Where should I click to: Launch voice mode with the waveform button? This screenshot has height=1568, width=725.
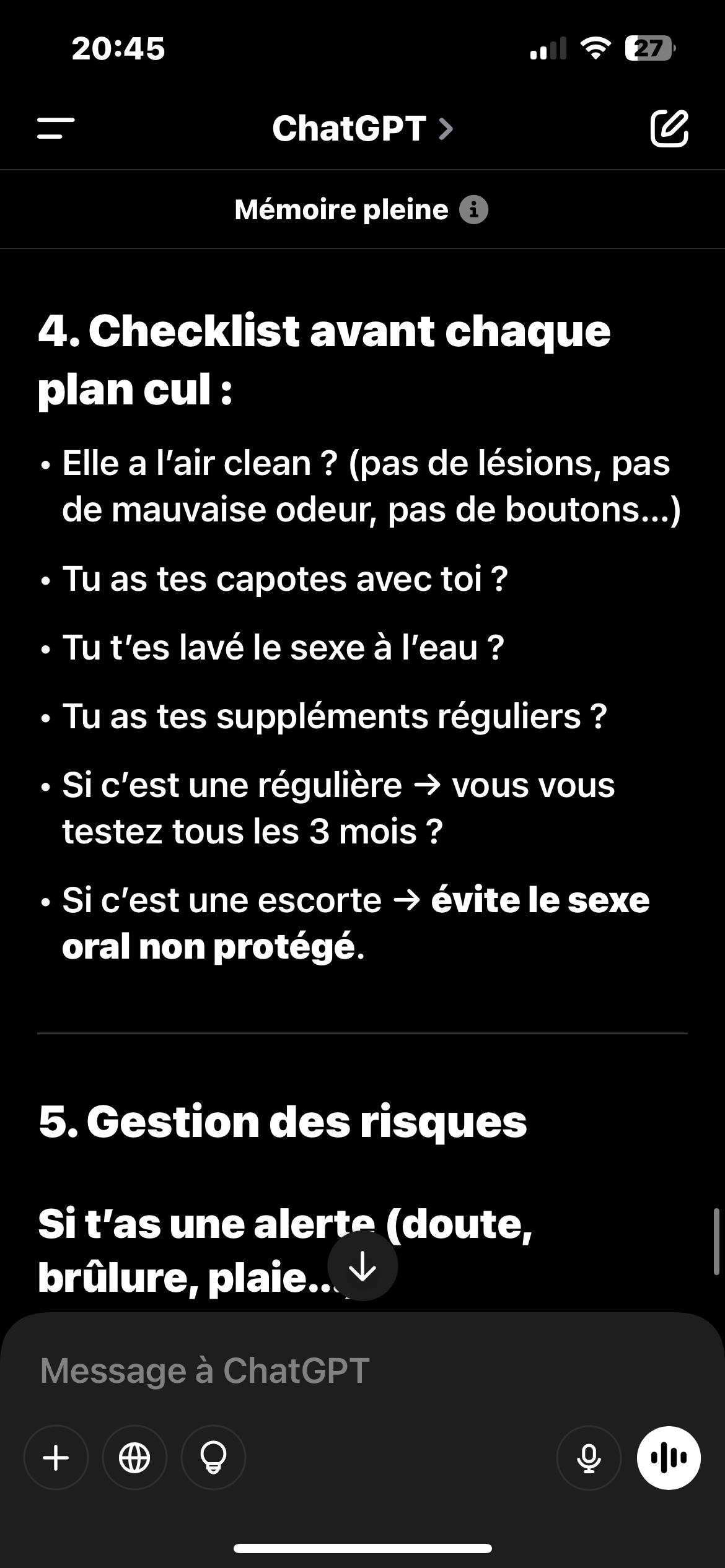(x=669, y=1458)
